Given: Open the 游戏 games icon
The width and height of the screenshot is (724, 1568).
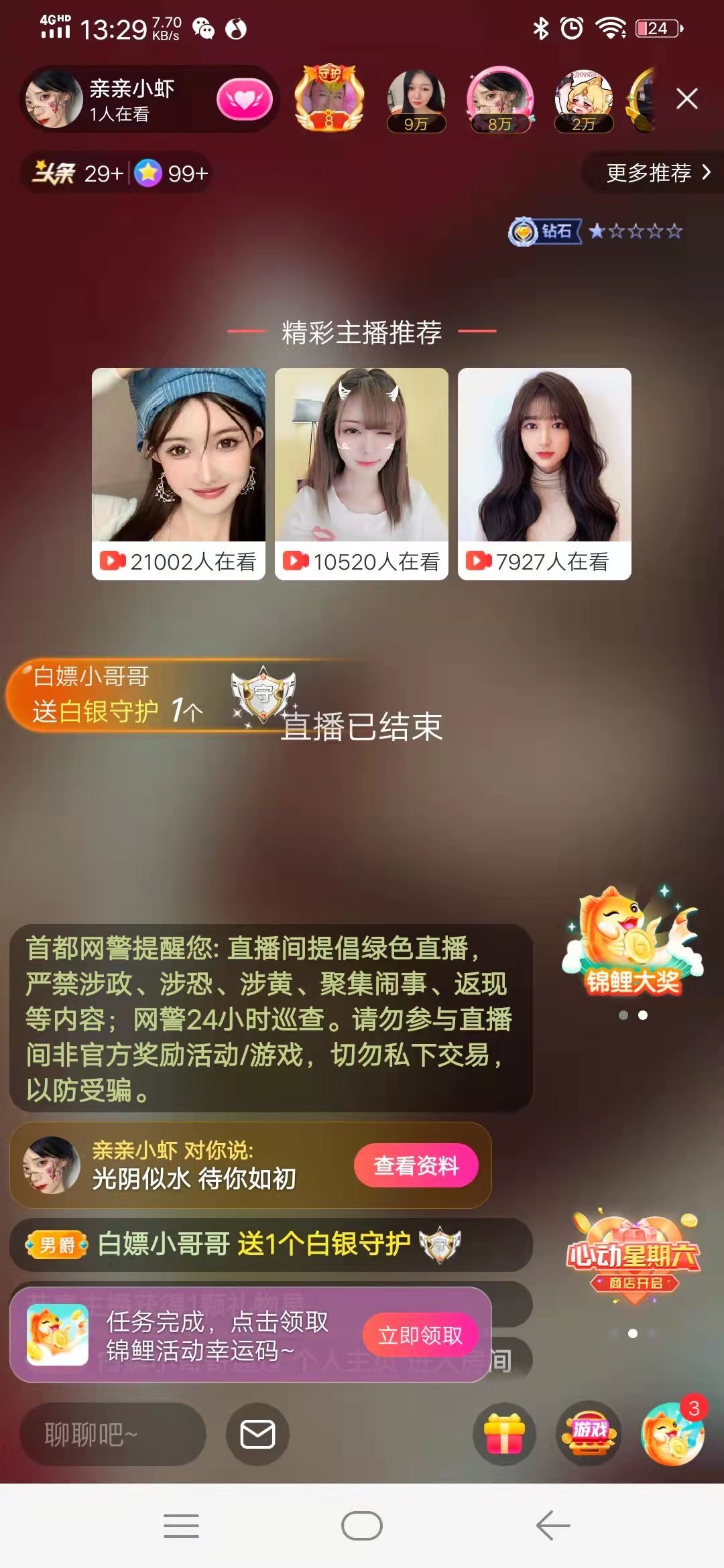Looking at the screenshot, I should click(x=589, y=1435).
